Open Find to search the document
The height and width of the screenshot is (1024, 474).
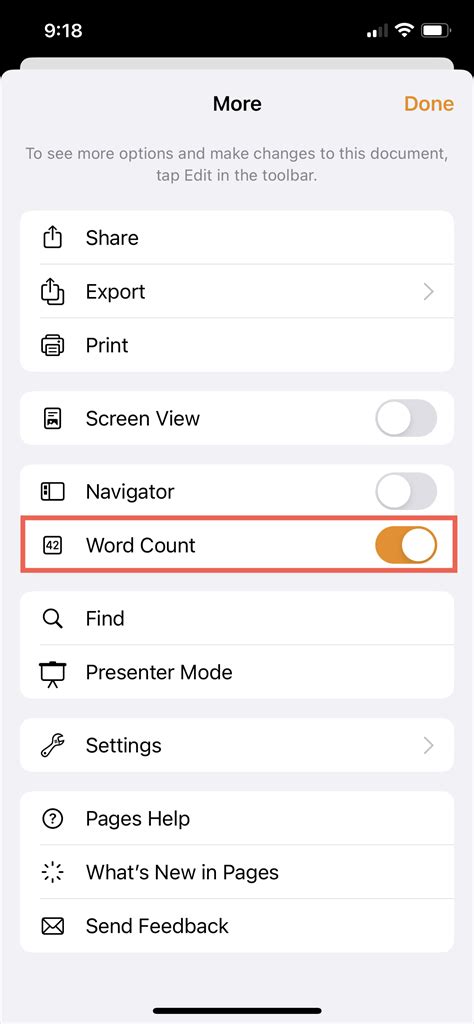[x=237, y=618]
